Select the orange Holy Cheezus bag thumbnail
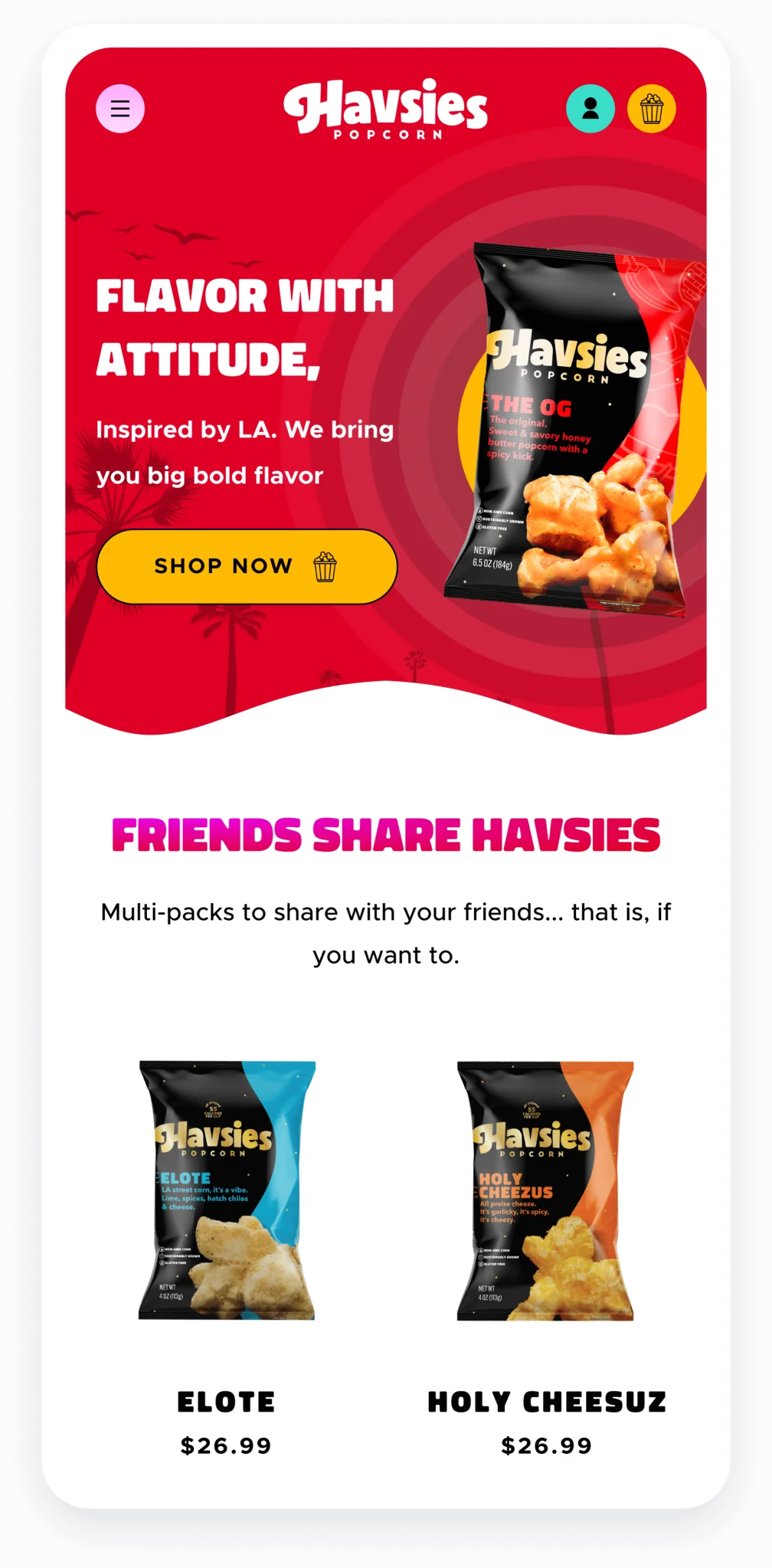This screenshot has width=772, height=1568. pyautogui.click(x=545, y=1187)
